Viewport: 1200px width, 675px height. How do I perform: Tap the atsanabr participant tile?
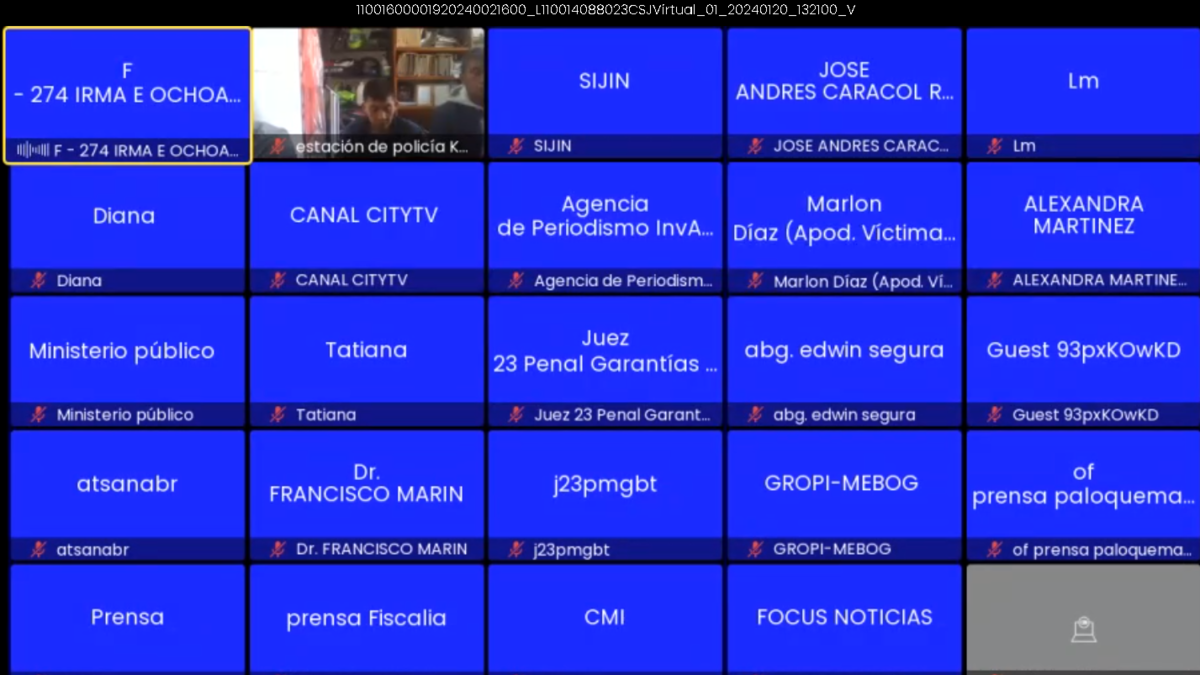tap(127, 495)
